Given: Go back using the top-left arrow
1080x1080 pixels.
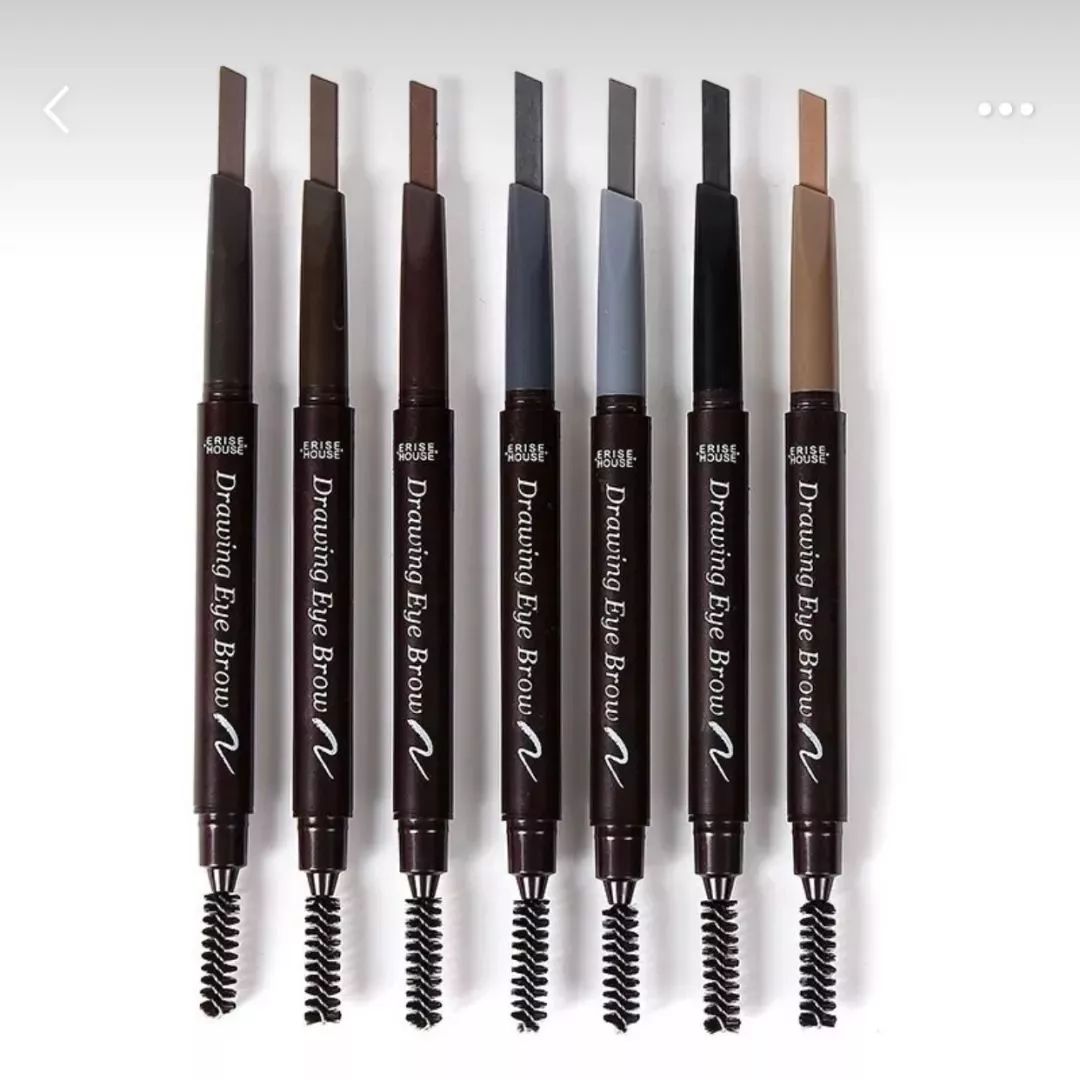Looking at the screenshot, I should click(57, 110).
